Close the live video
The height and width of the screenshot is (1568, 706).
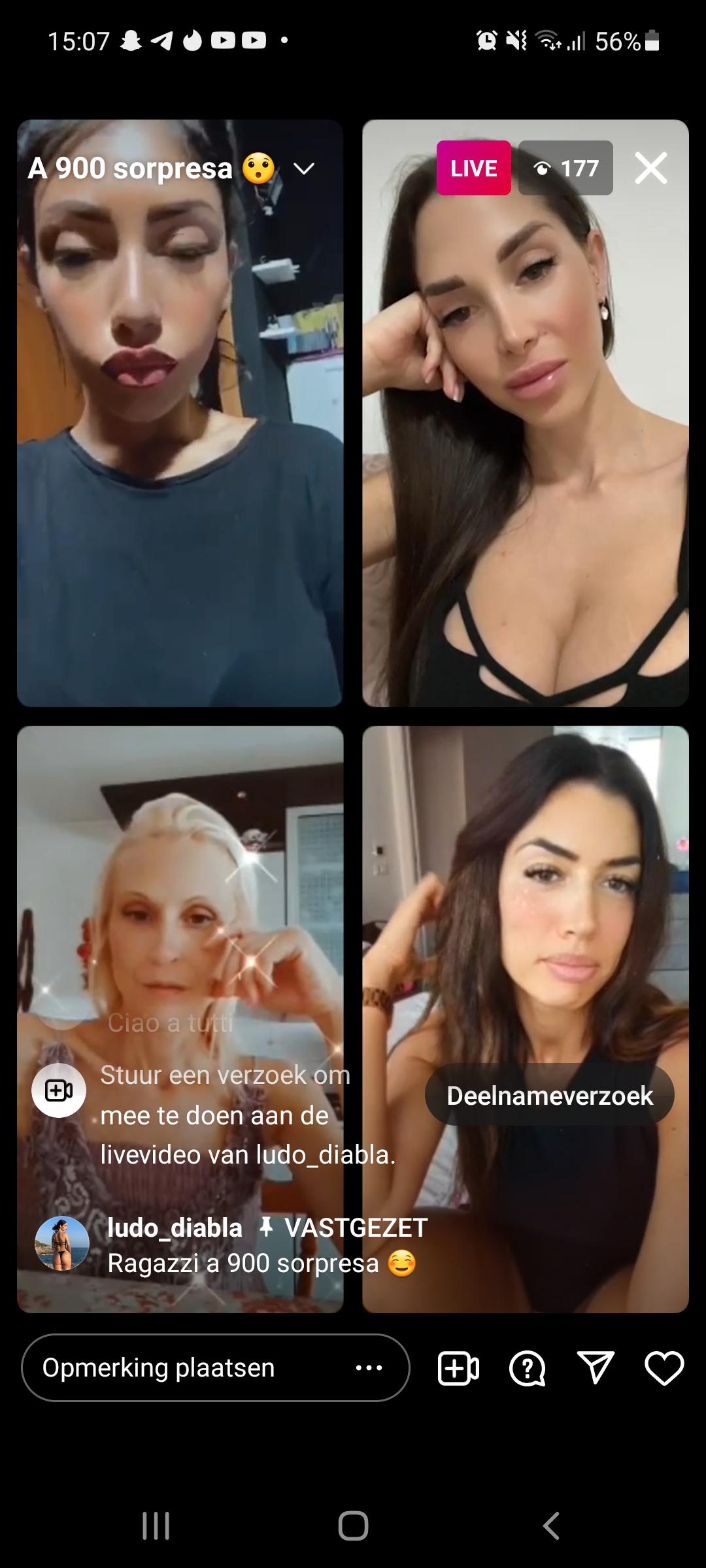651,169
